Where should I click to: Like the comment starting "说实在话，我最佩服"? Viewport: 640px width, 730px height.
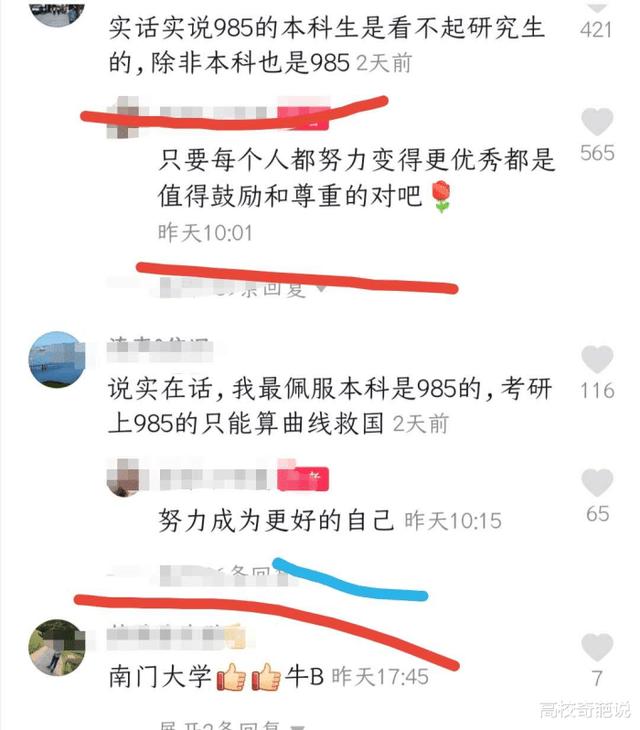click(x=597, y=360)
